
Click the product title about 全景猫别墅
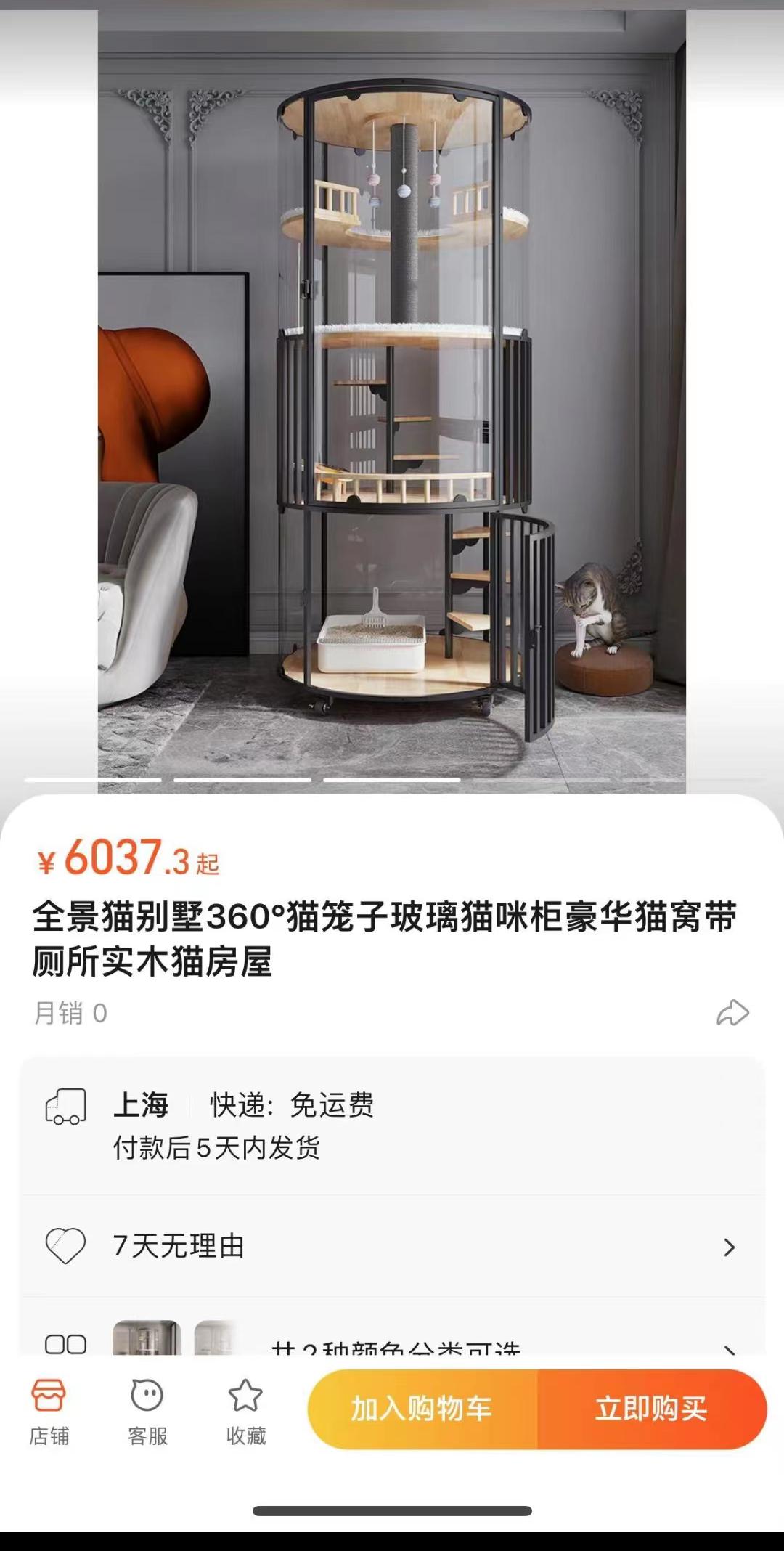pyautogui.click(x=385, y=937)
